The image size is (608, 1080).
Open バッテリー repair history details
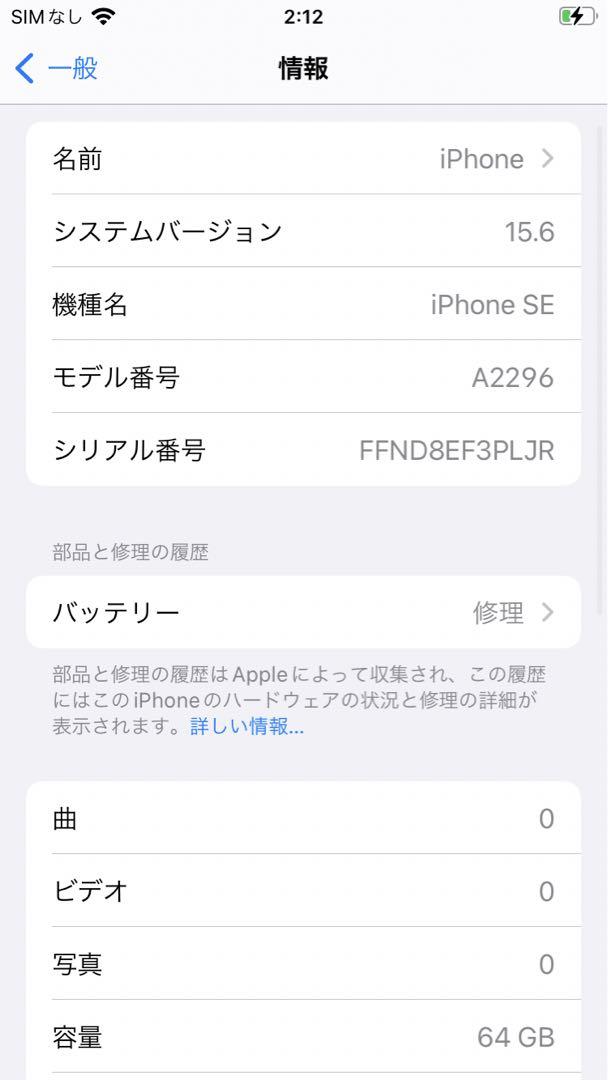pyautogui.click(x=303, y=612)
